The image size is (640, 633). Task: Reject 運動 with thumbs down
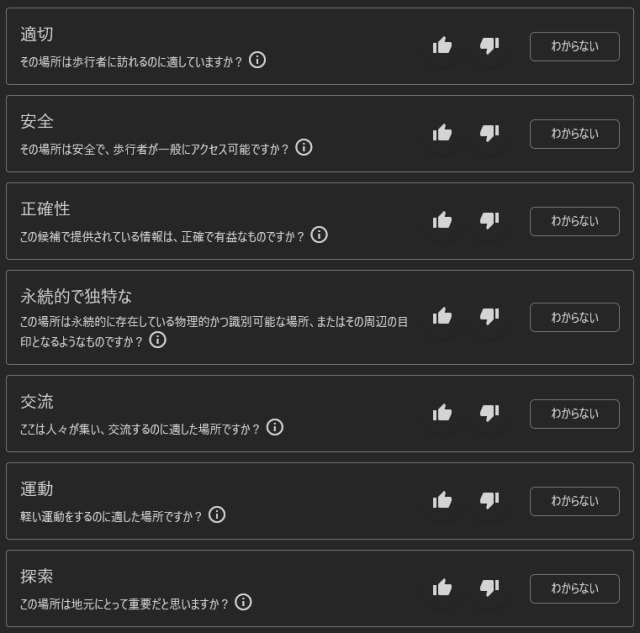point(489,500)
